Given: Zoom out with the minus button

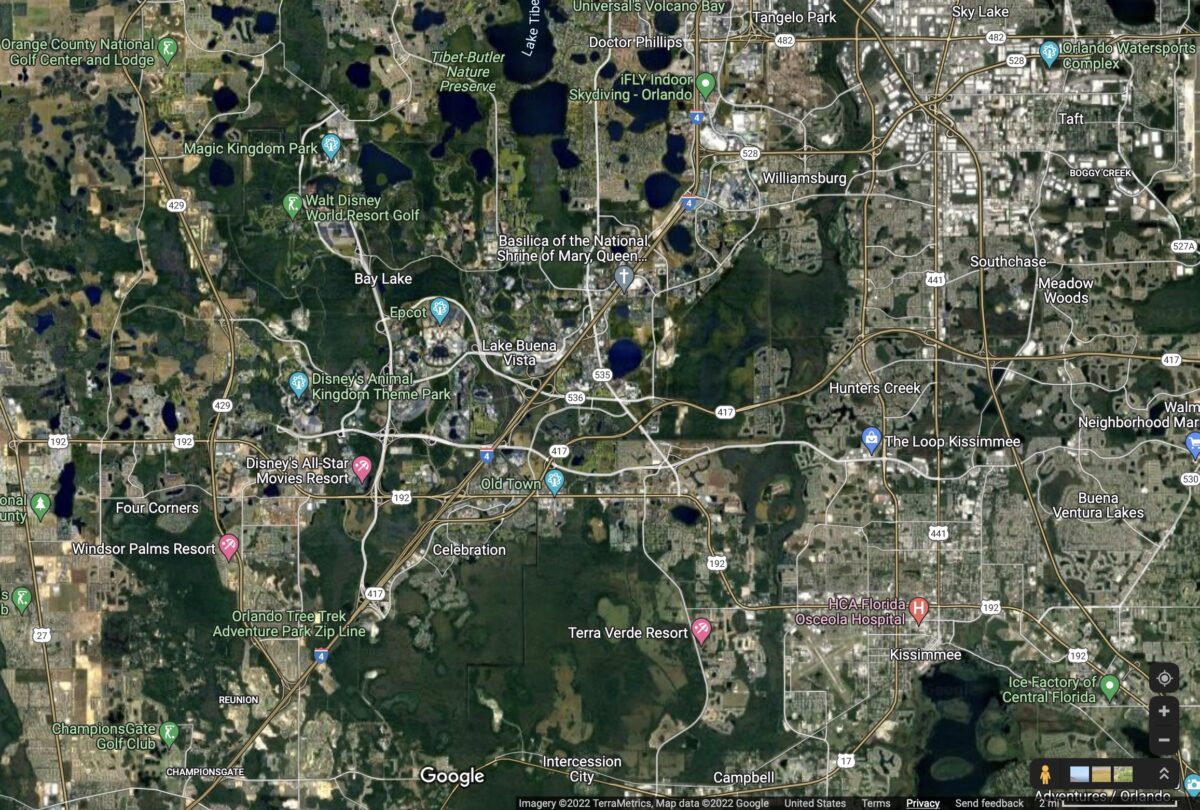Looking at the screenshot, I should pos(1163,741).
